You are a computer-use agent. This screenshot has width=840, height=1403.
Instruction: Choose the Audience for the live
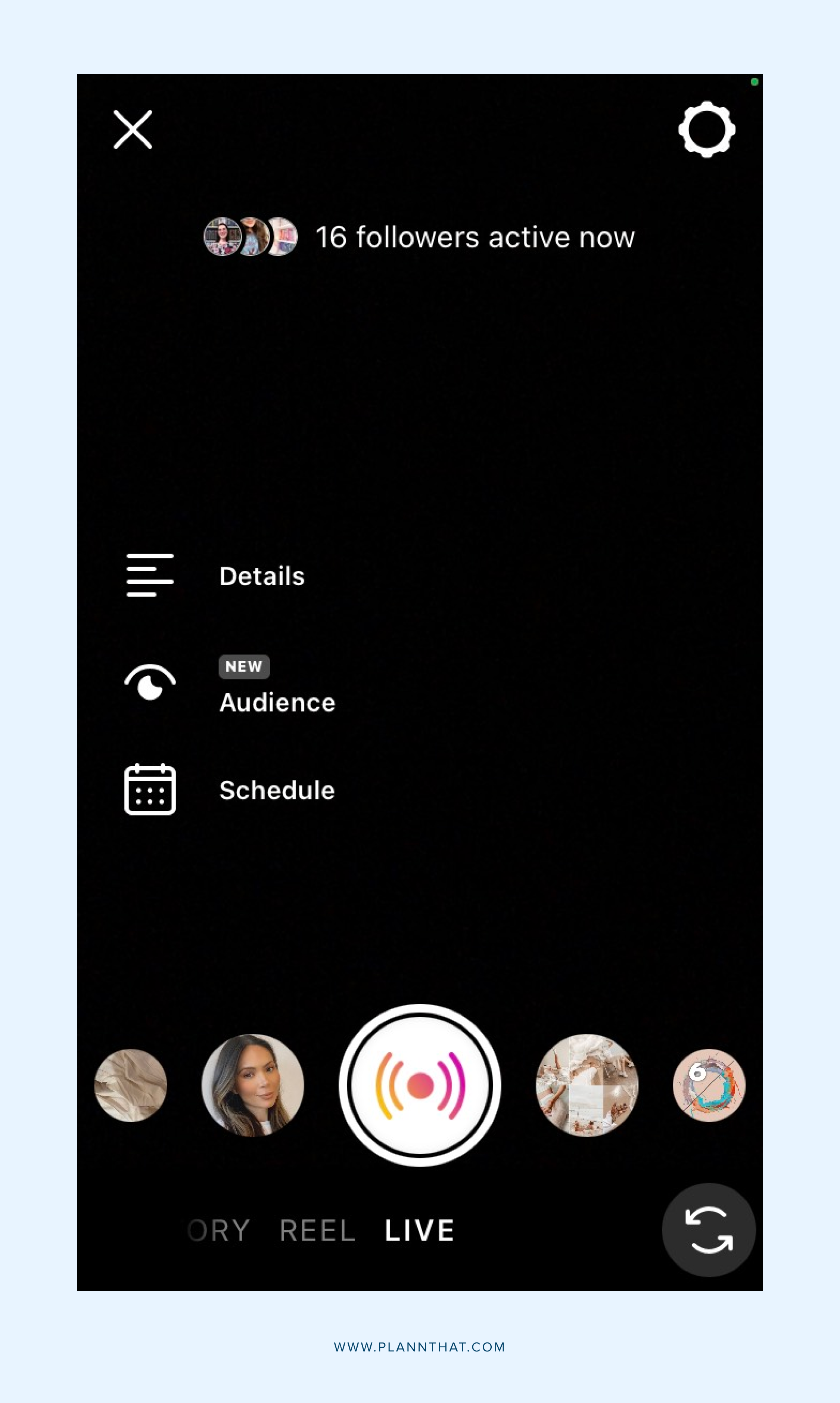277,702
